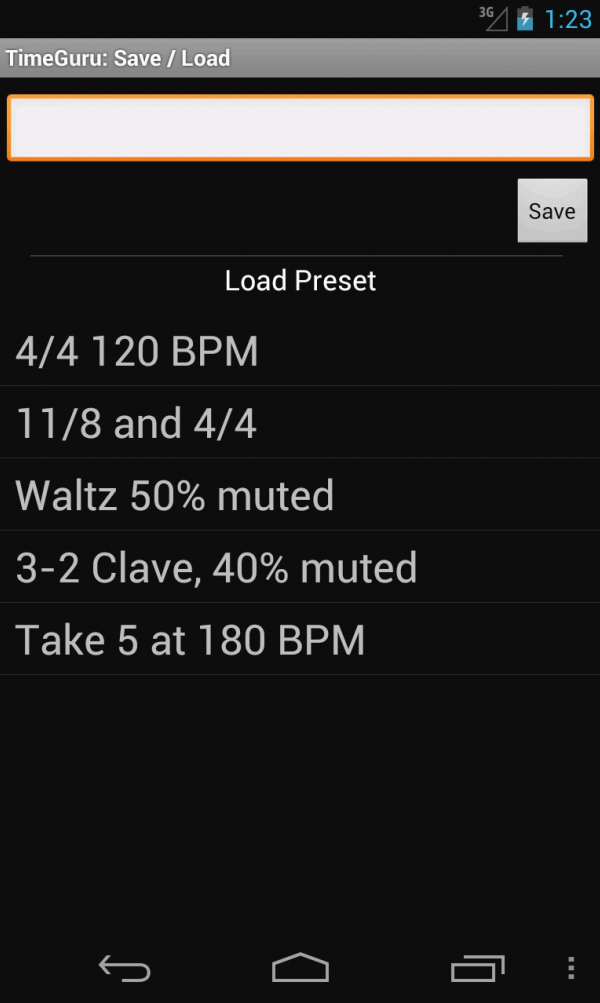This screenshot has width=600, height=1003.
Task: Open the overflow menu in the navigation bar
Action: point(571,968)
